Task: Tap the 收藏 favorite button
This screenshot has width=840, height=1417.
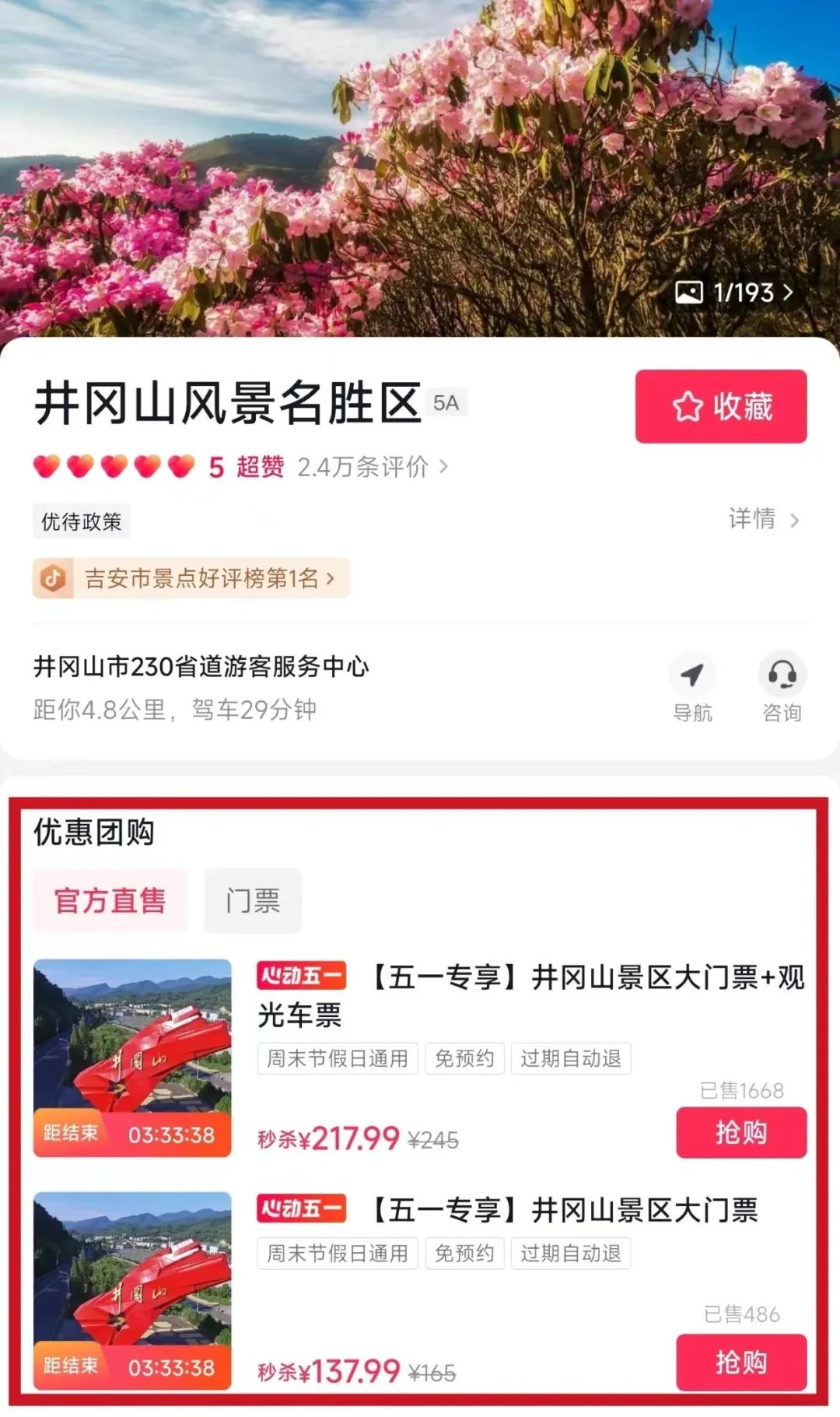Action: click(720, 406)
